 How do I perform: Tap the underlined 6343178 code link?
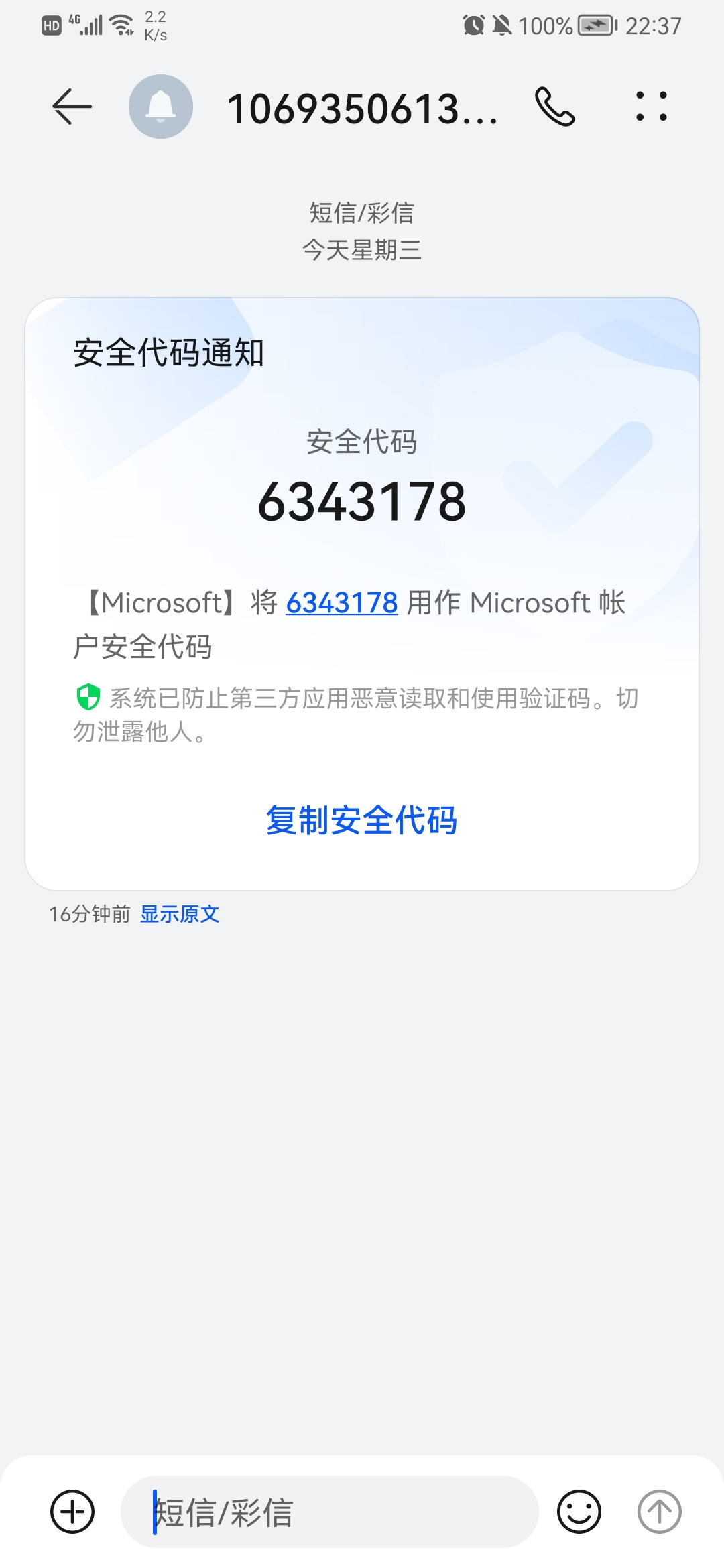tap(342, 603)
